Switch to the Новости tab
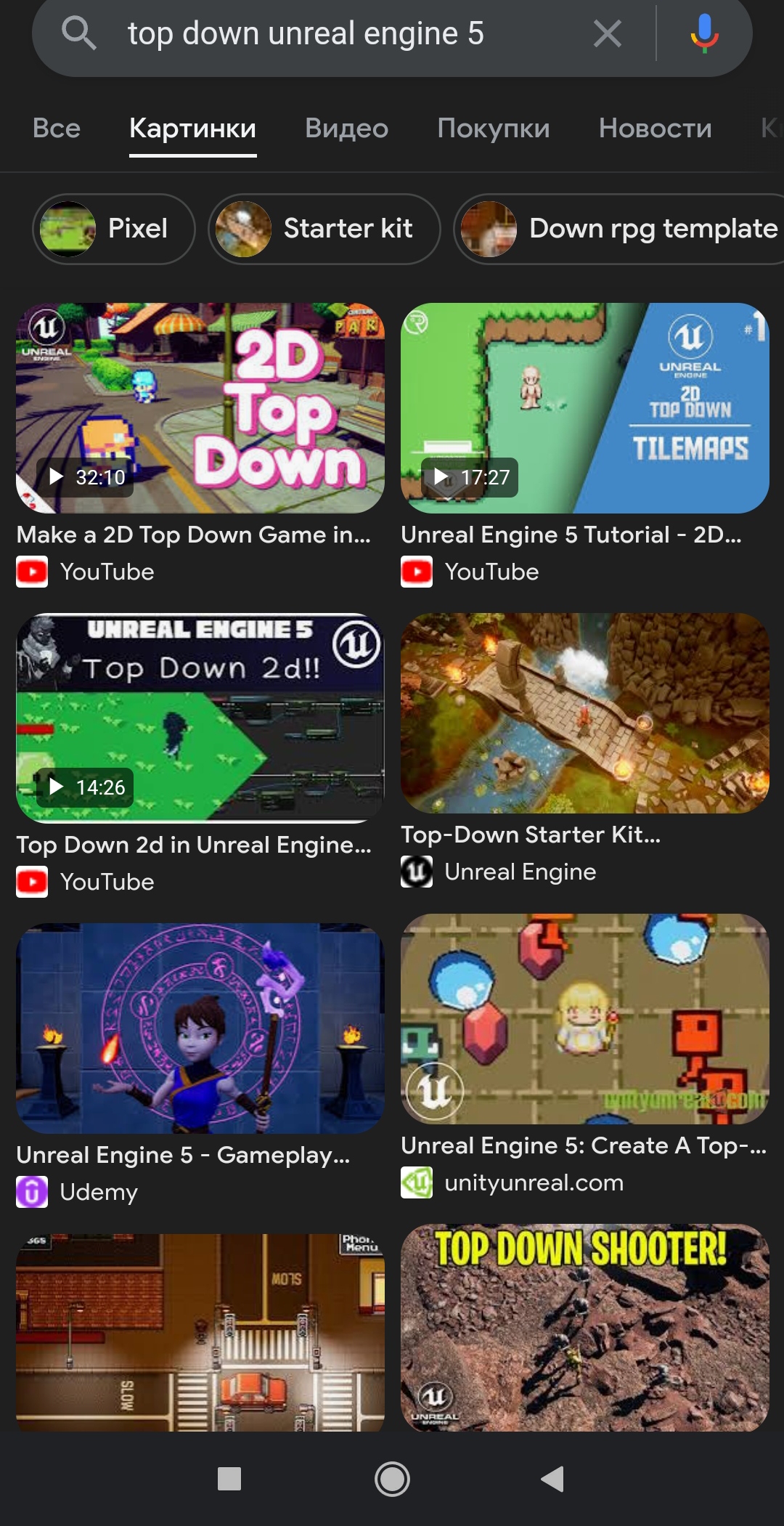 tap(655, 129)
